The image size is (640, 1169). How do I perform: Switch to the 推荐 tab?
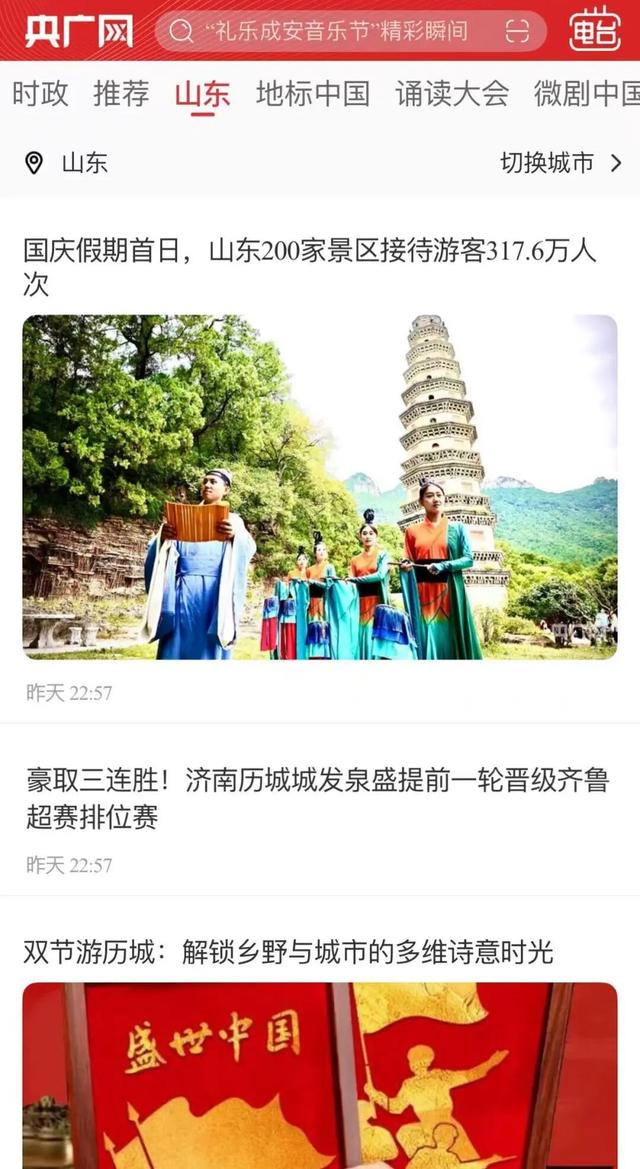pos(121,94)
